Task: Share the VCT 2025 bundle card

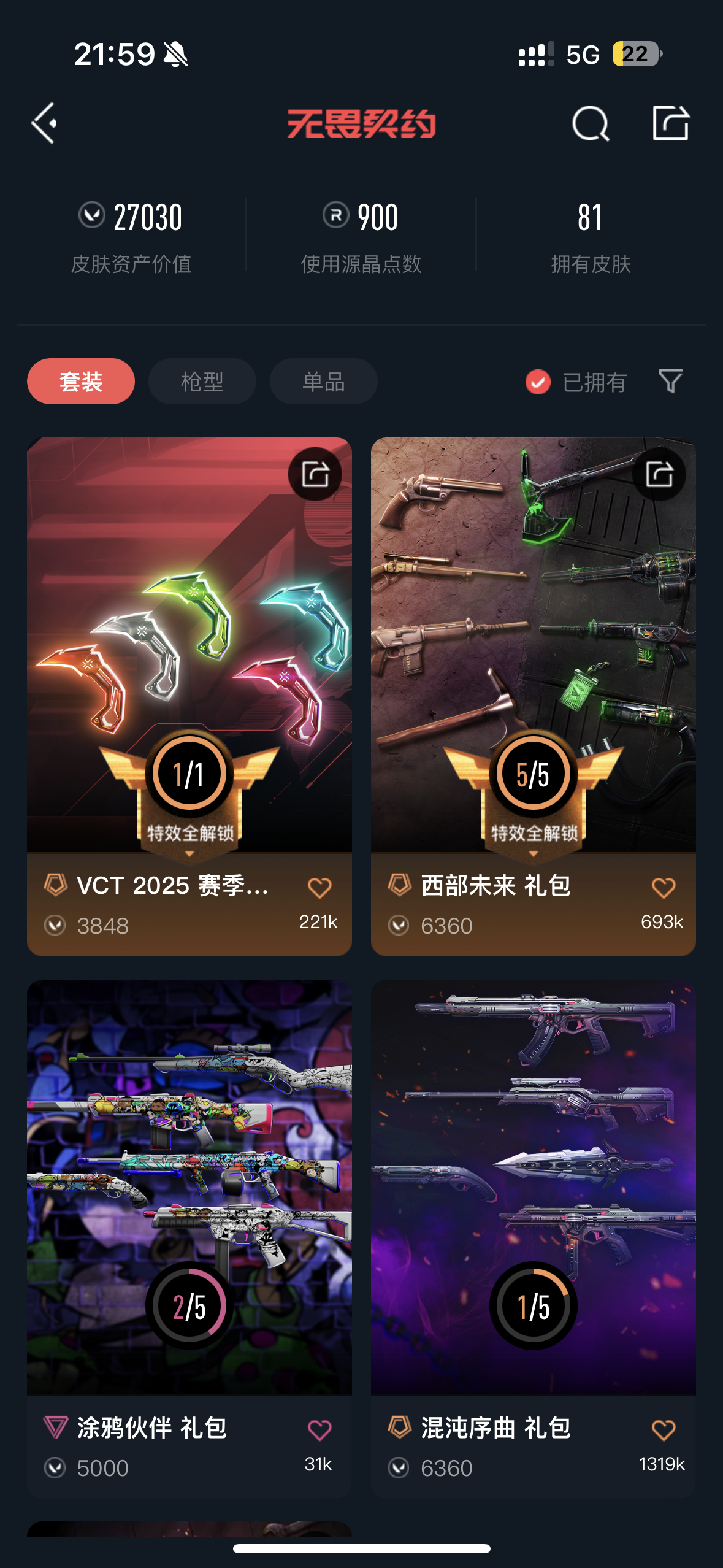Action: [x=315, y=474]
